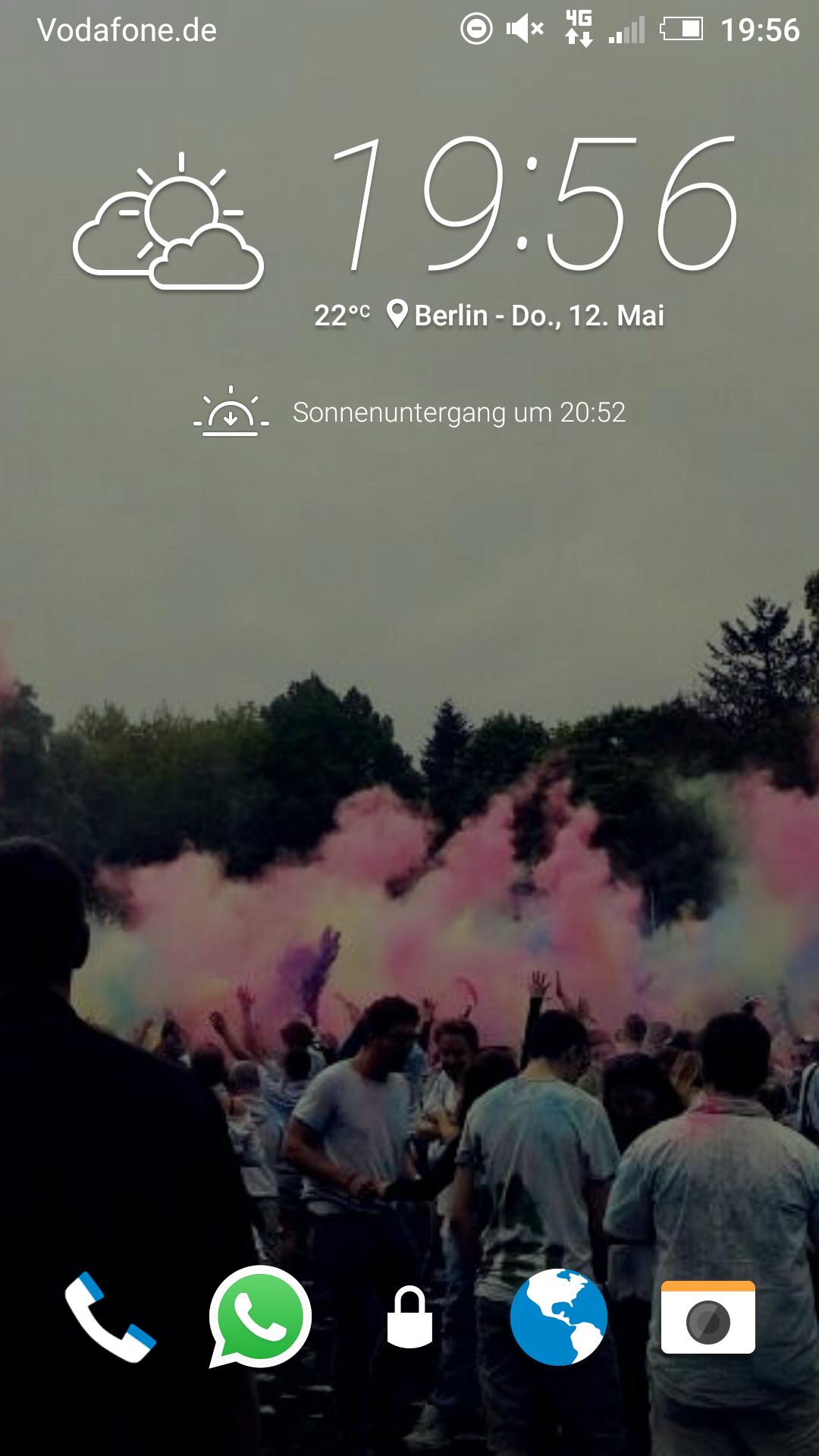Open the browser globe shortcut
Image resolution: width=819 pixels, height=1456 pixels.
(x=559, y=1317)
